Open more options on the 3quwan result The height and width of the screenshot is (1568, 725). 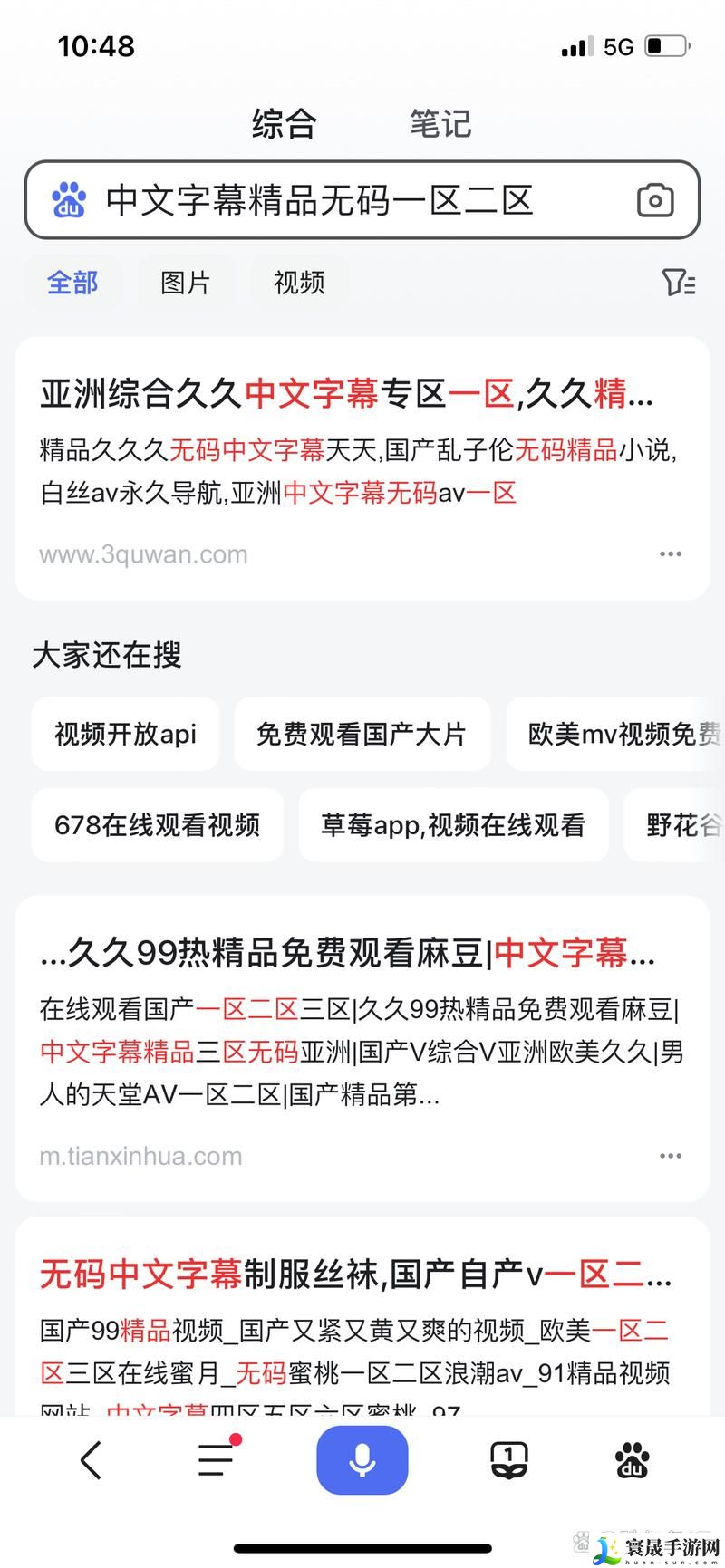coord(671,553)
